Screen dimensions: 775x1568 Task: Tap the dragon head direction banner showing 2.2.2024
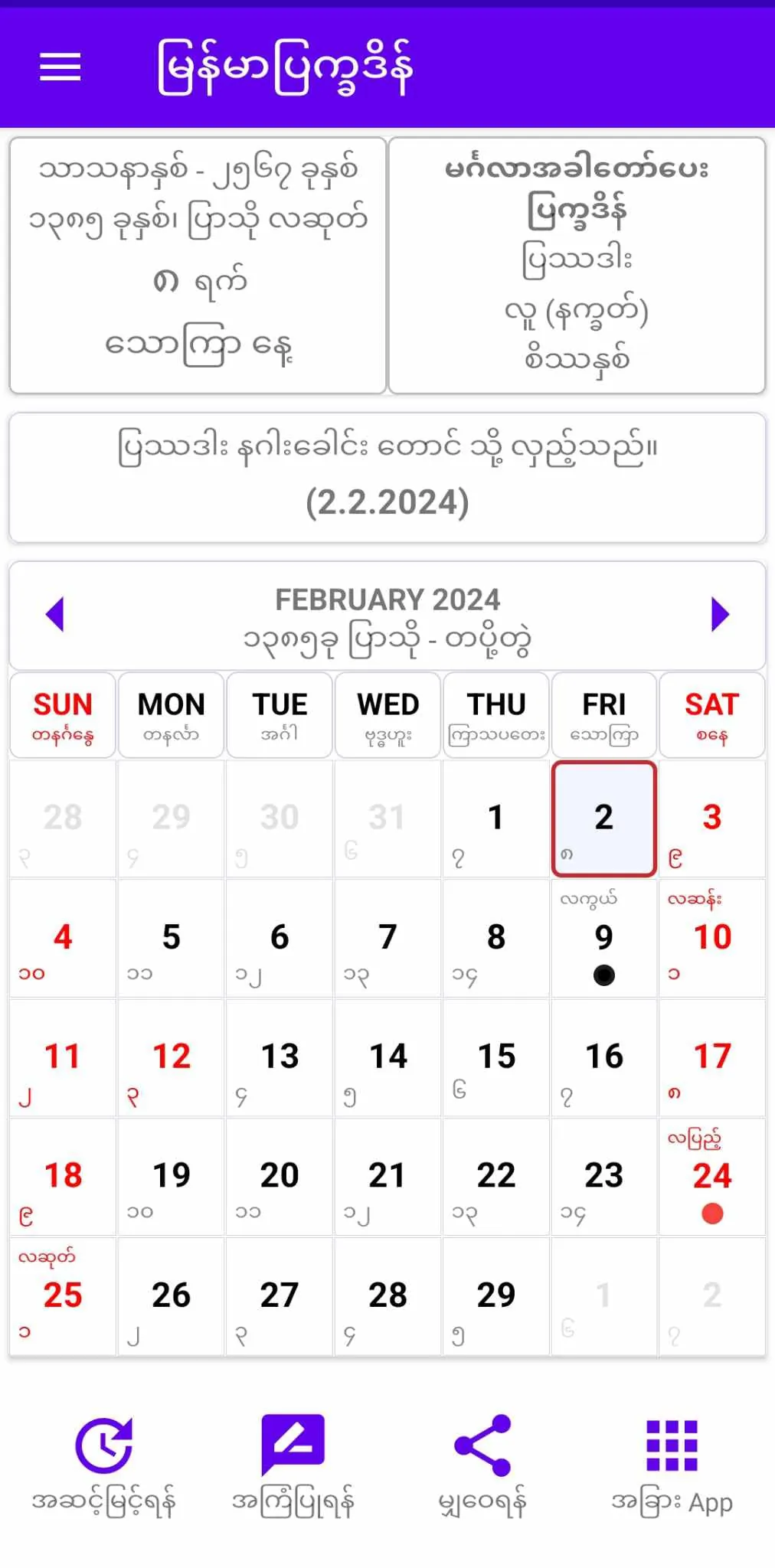point(387,476)
